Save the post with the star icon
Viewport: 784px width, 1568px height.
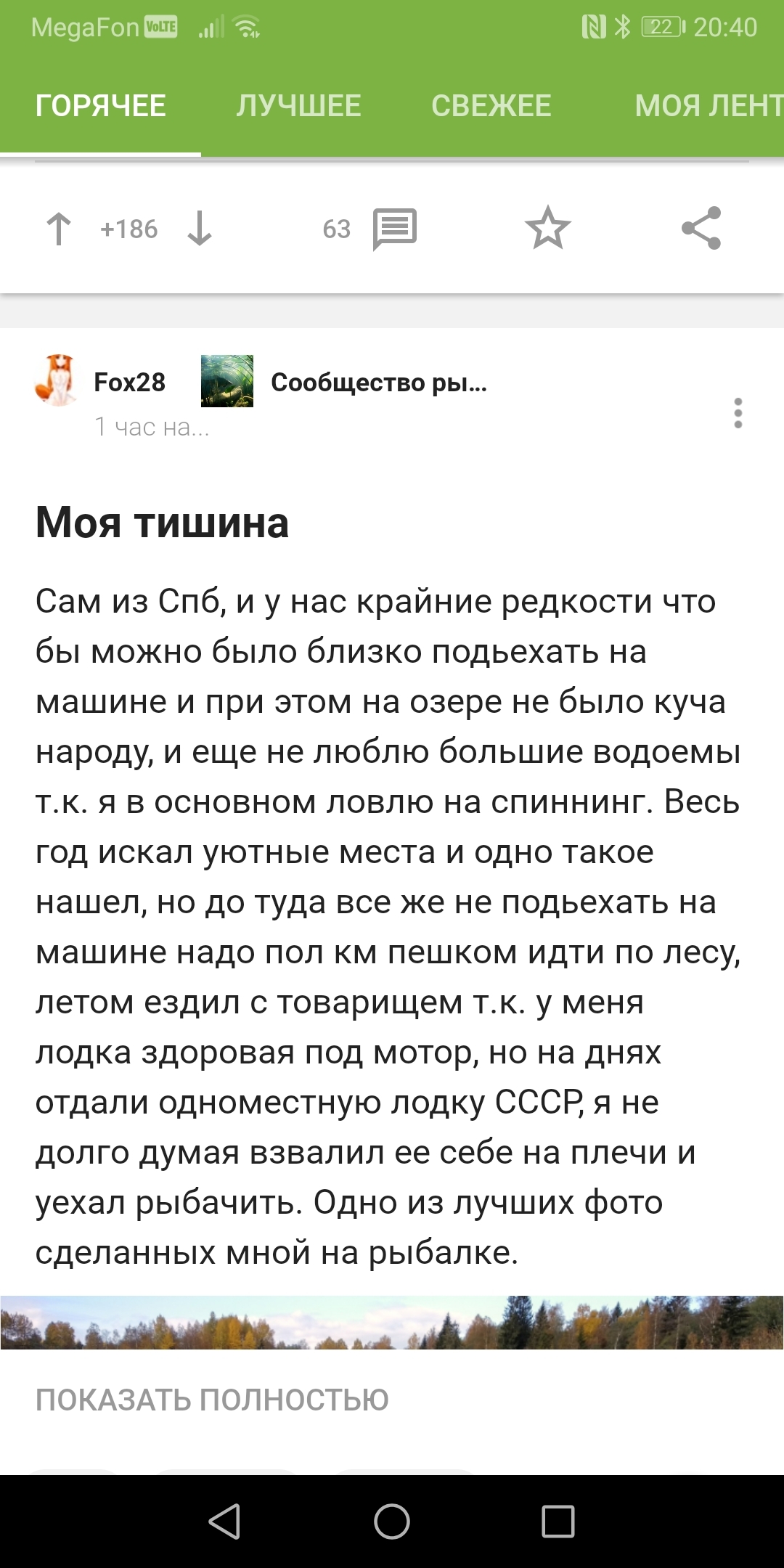(x=548, y=228)
